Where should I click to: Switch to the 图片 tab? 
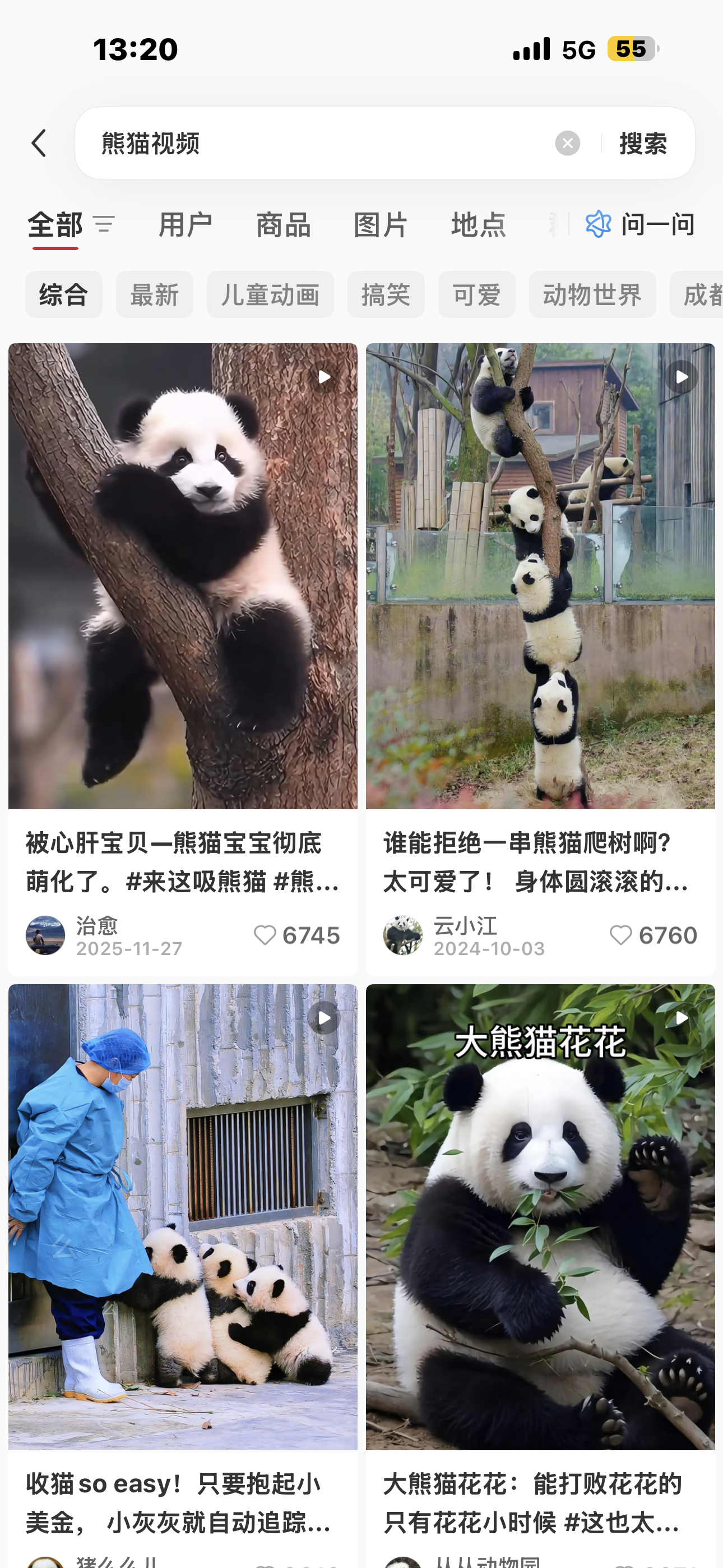click(381, 225)
